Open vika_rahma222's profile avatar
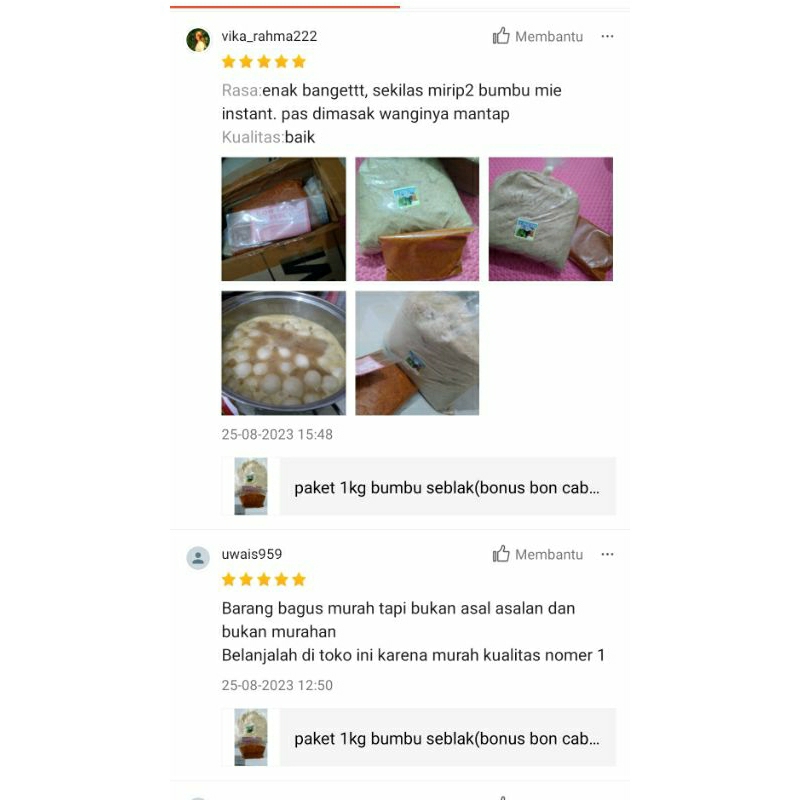The height and width of the screenshot is (800, 800). click(x=198, y=40)
